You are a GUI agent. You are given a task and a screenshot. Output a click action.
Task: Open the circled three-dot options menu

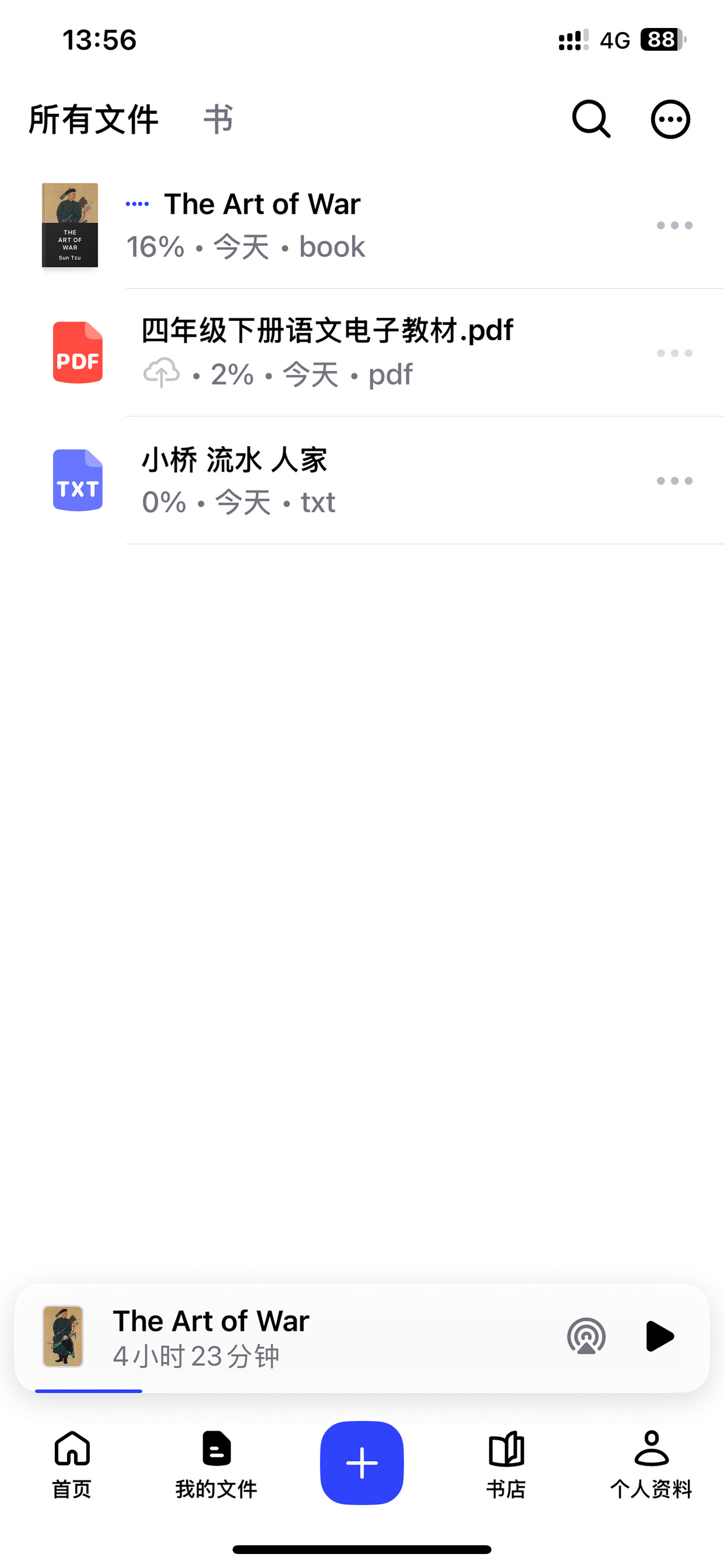(670, 119)
